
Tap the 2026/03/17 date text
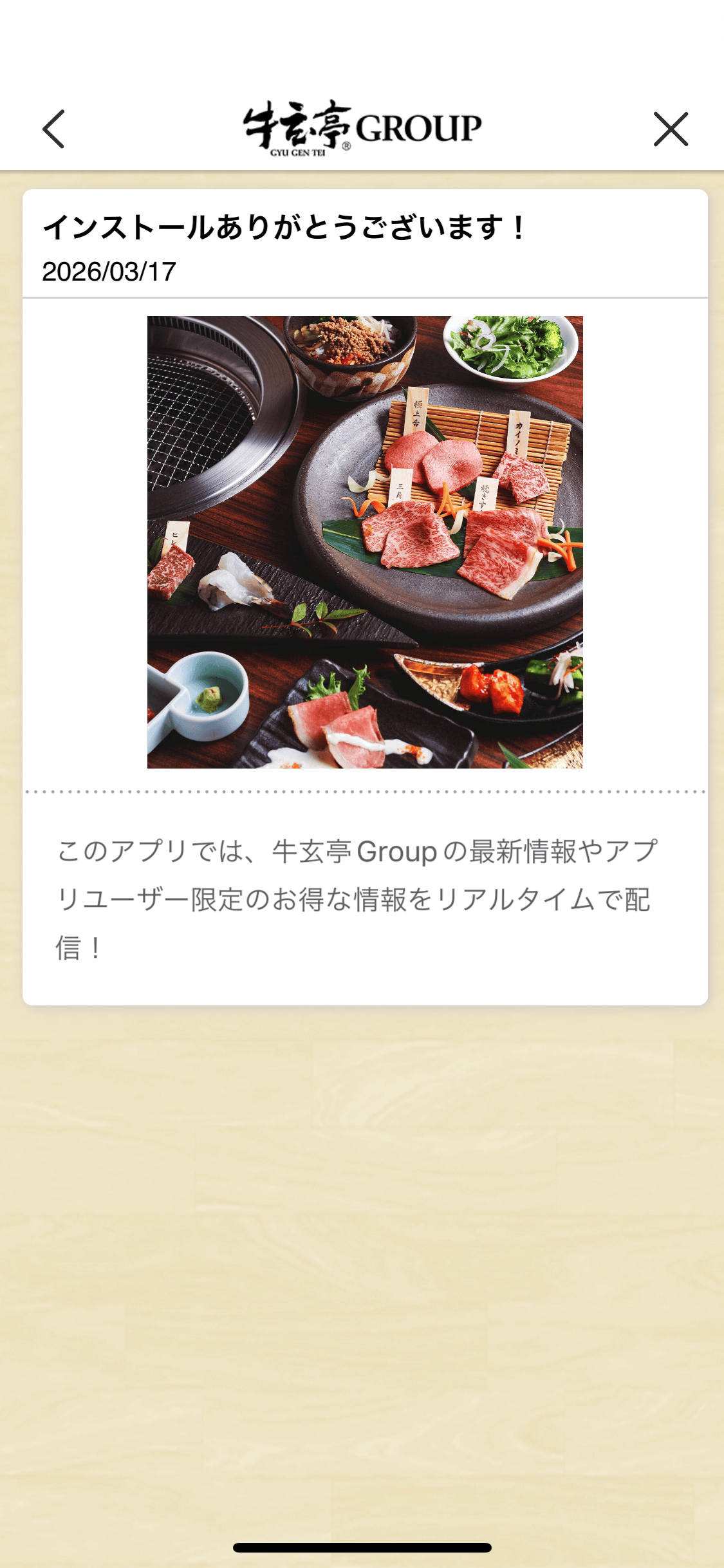click(x=109, y=270)
